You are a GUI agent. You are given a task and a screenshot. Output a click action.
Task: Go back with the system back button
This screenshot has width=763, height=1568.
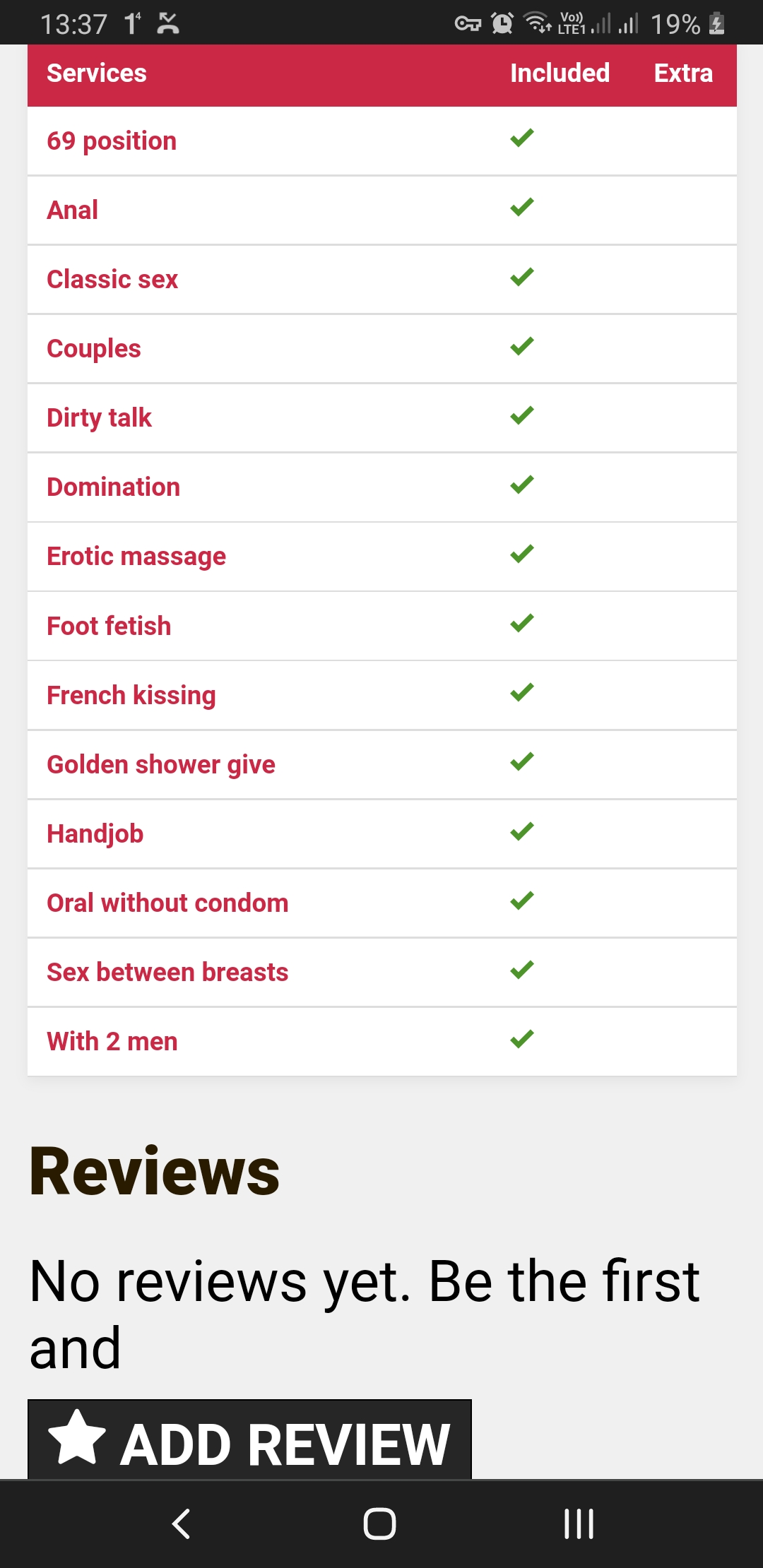[182, 1524]
